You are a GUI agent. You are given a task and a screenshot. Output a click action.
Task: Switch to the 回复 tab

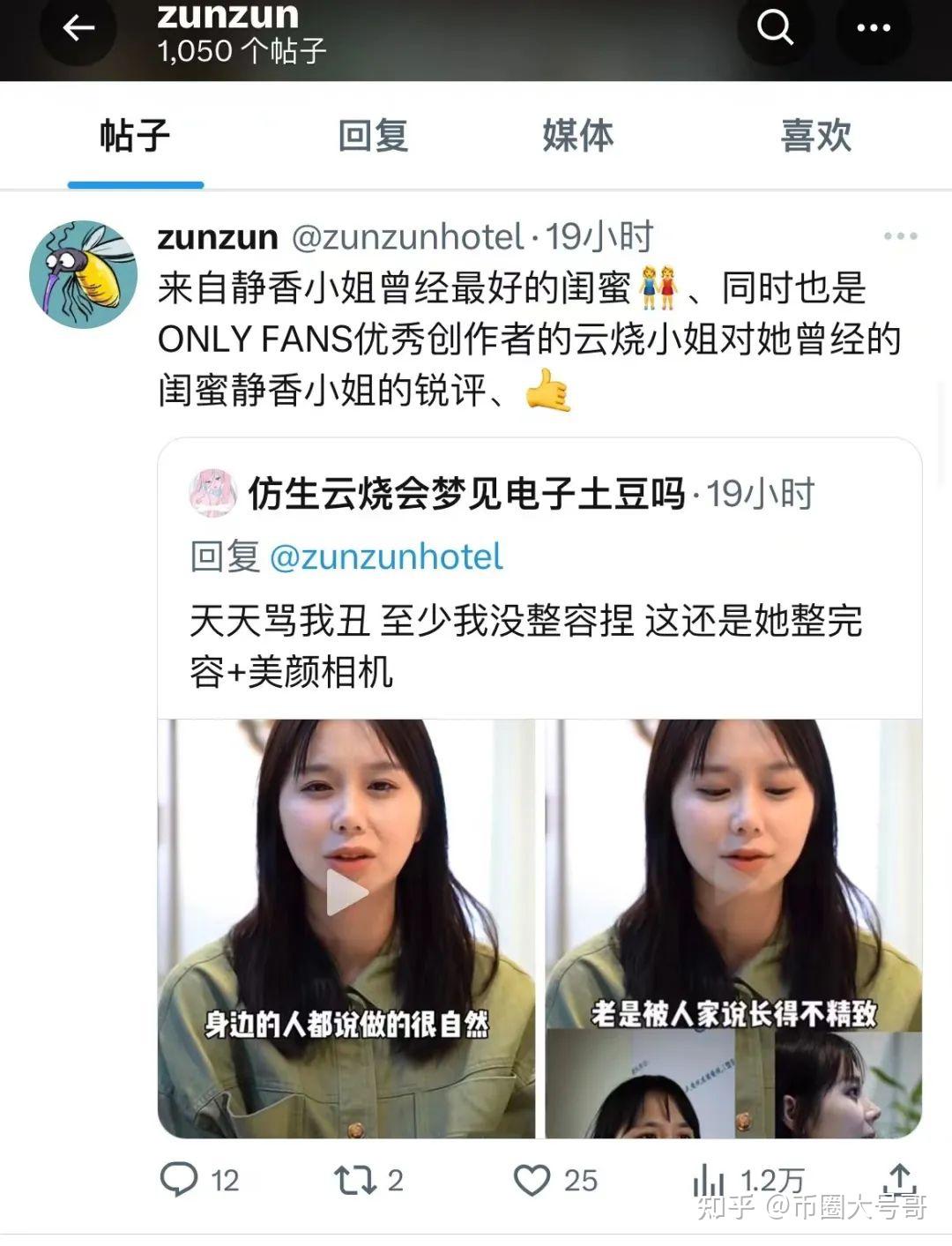tap(373, 136)
